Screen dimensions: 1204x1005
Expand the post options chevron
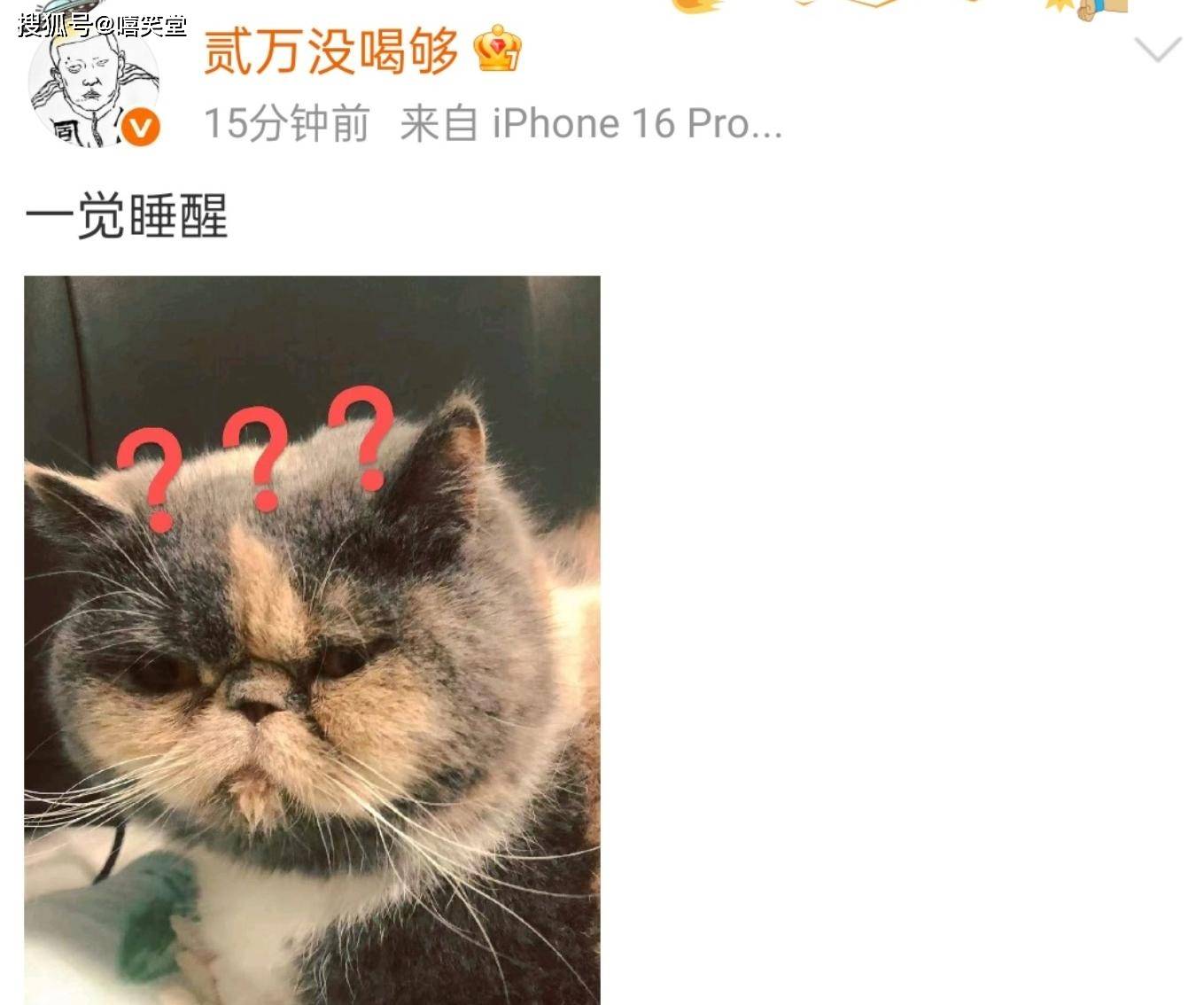(x=1157, y=50)
